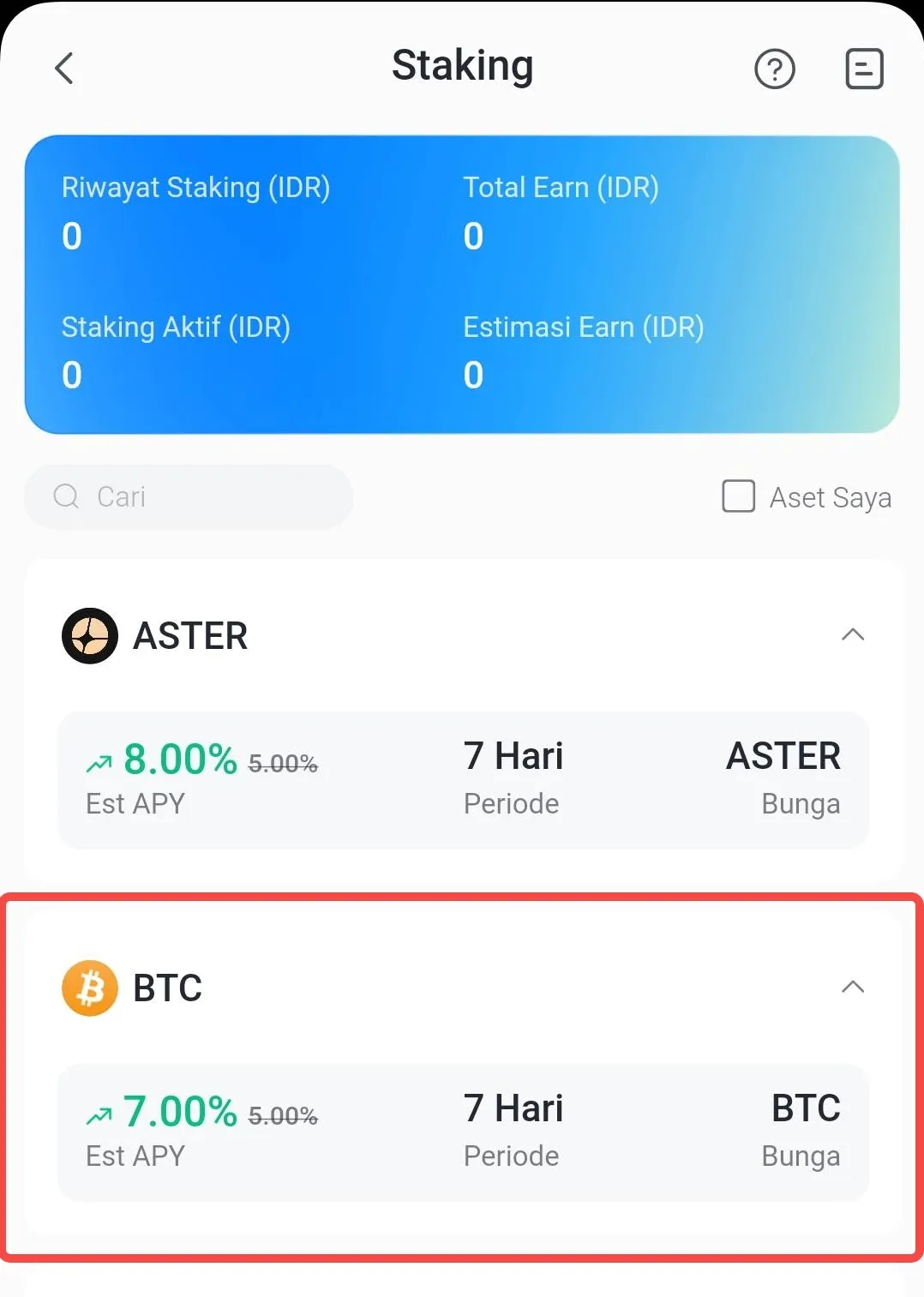Open the staking orders document icon
Image resolution: width=924 pixels, height=1297 pixels.
[864, 68]
